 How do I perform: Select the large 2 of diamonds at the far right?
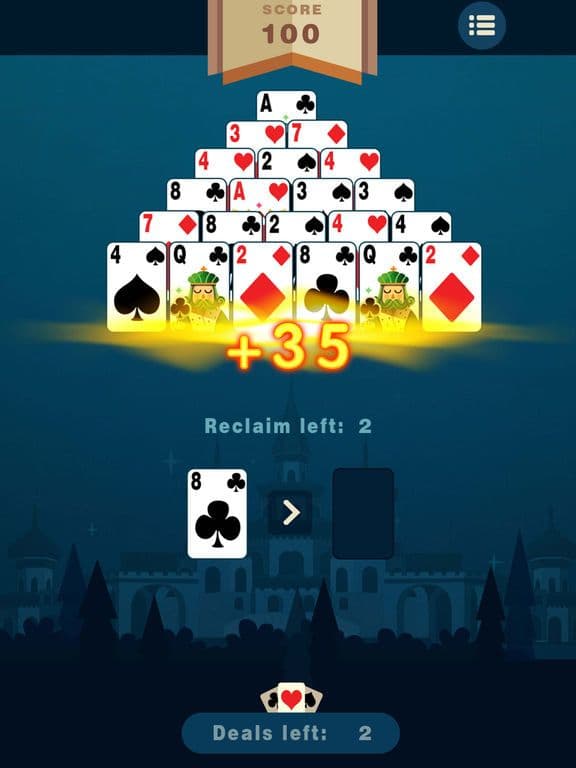click(451, 287)
